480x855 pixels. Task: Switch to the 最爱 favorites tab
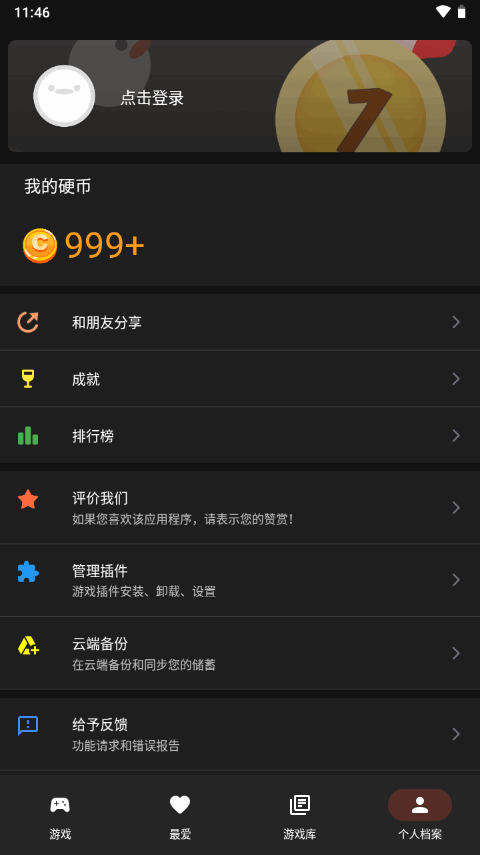pyautogui.click(x=180, y=815)
